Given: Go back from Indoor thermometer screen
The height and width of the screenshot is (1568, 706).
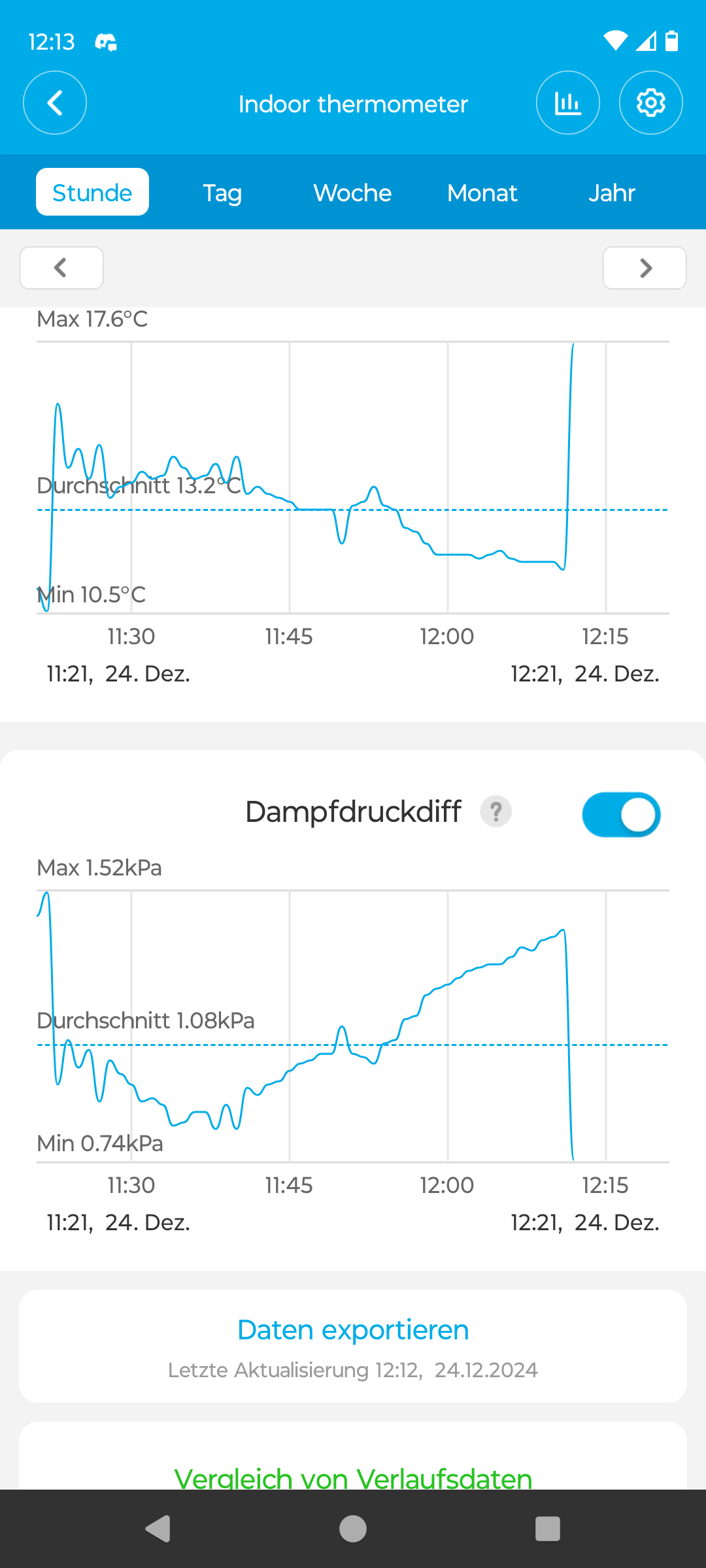Looking at the screenshot, I should coord(55,103).
